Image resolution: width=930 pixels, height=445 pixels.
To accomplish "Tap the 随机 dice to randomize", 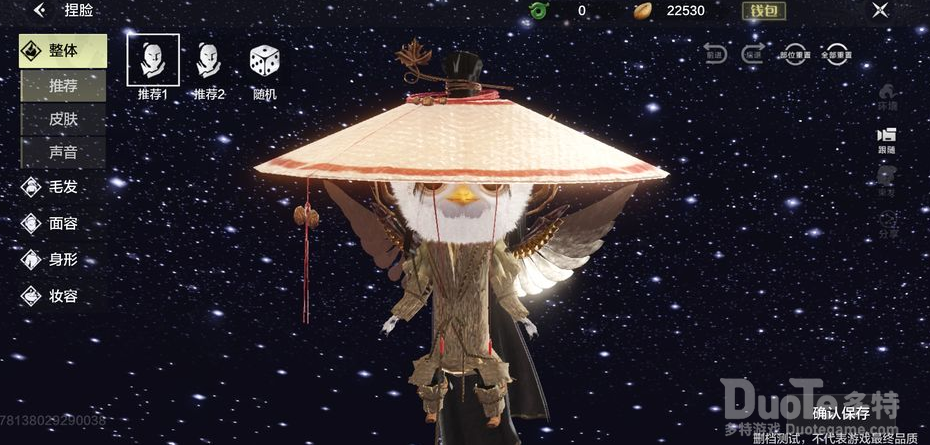I will click(x=265, y=66).
